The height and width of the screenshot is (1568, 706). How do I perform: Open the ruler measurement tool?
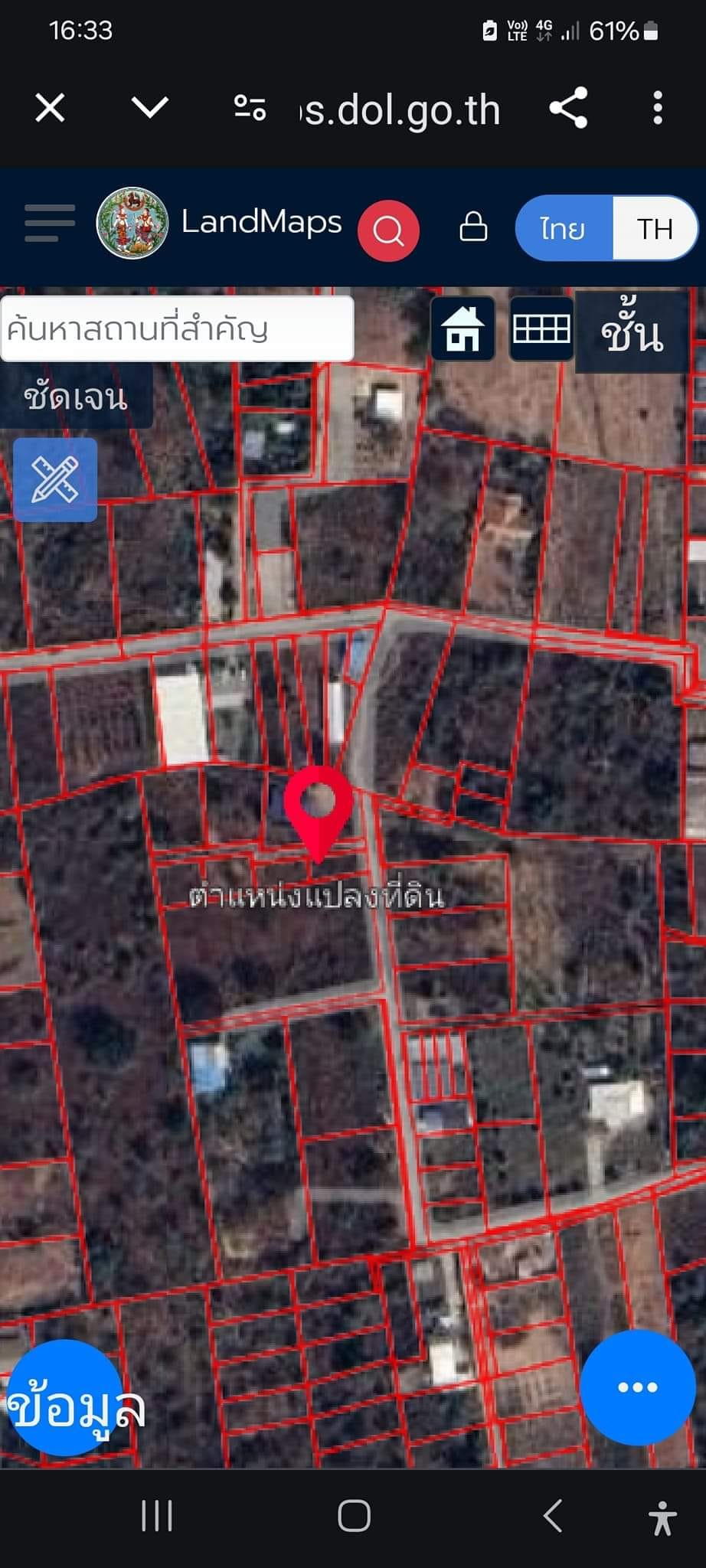coord(55,479)
